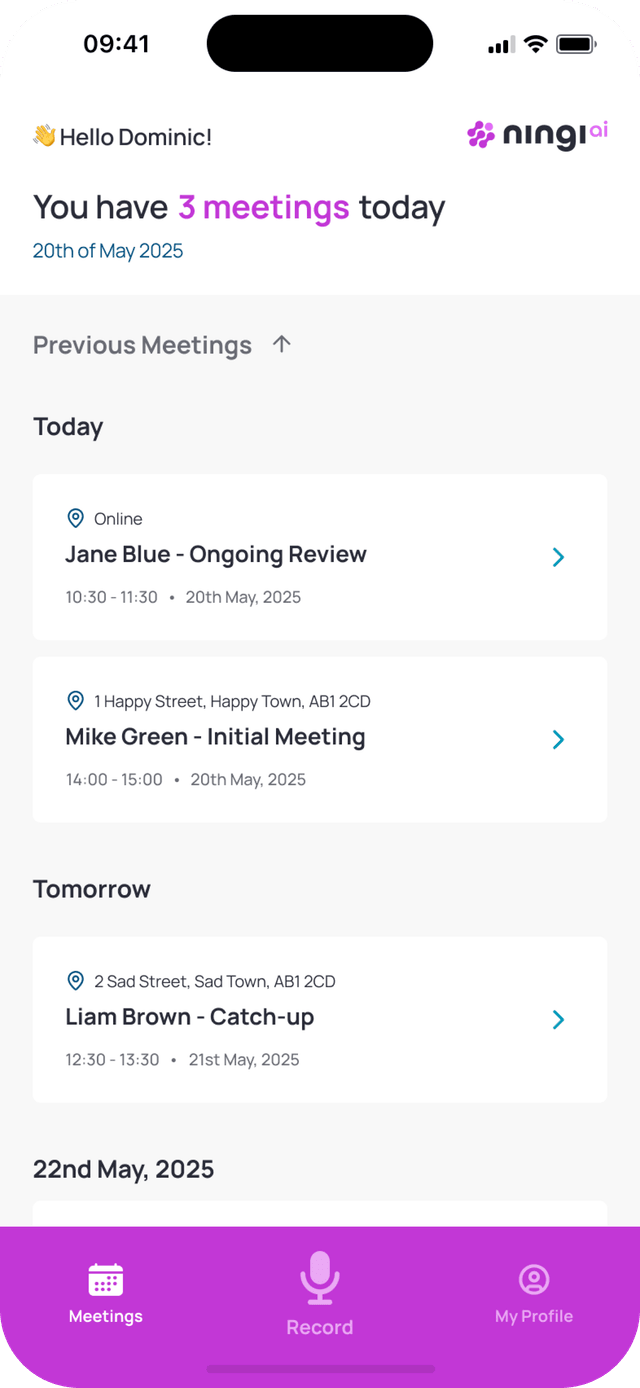Open Jane Blue - Ongoing Review meeting

click(x=319, y=557)
